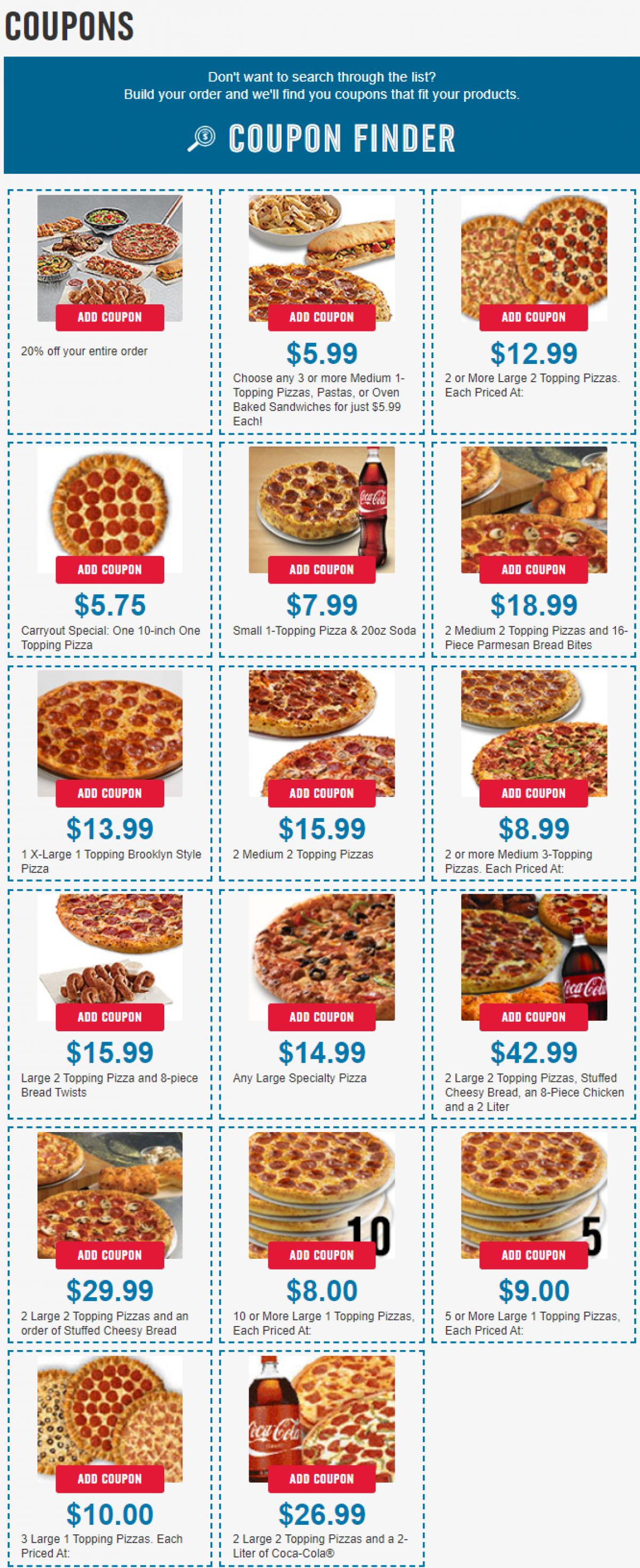Add the $14.99 large specialty pizza coupon
The image size is (640, 1568).
point(322,1016)
